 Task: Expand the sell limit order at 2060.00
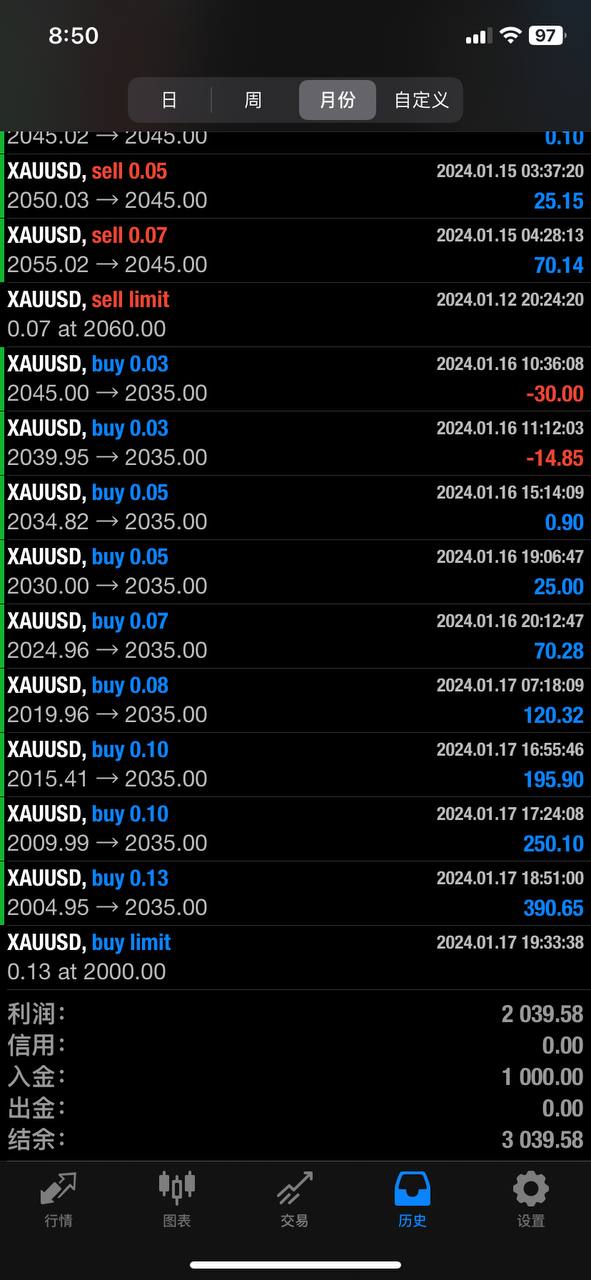pyautogui.click(x=295, y=314)
